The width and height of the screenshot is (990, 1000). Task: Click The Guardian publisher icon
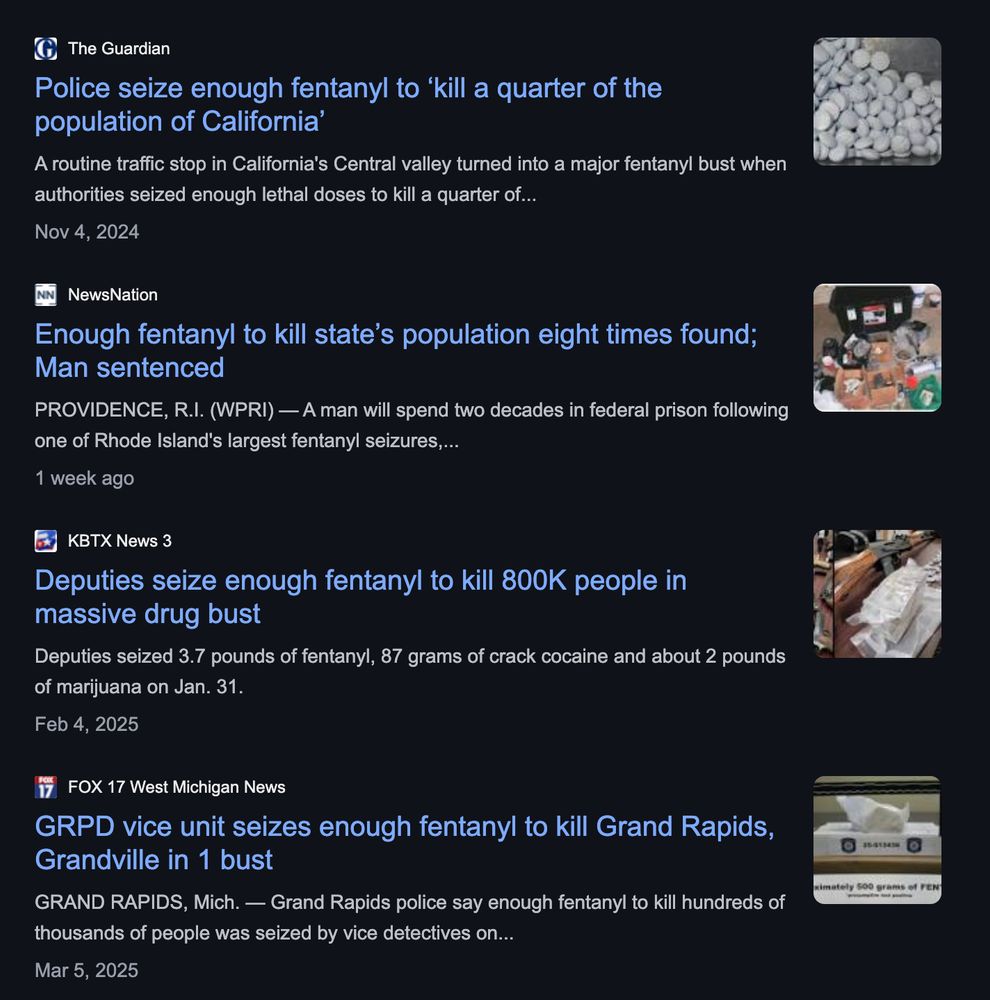point(45,48)
